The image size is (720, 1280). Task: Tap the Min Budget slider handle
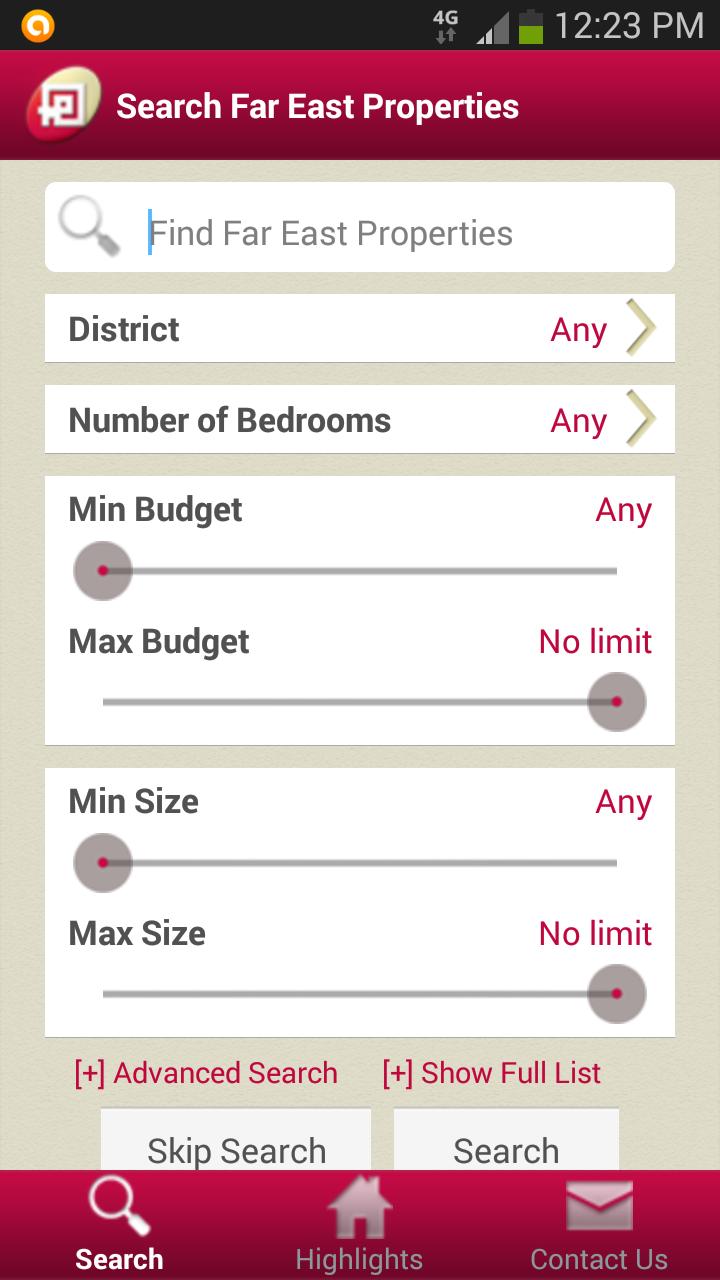click(103, 571)
